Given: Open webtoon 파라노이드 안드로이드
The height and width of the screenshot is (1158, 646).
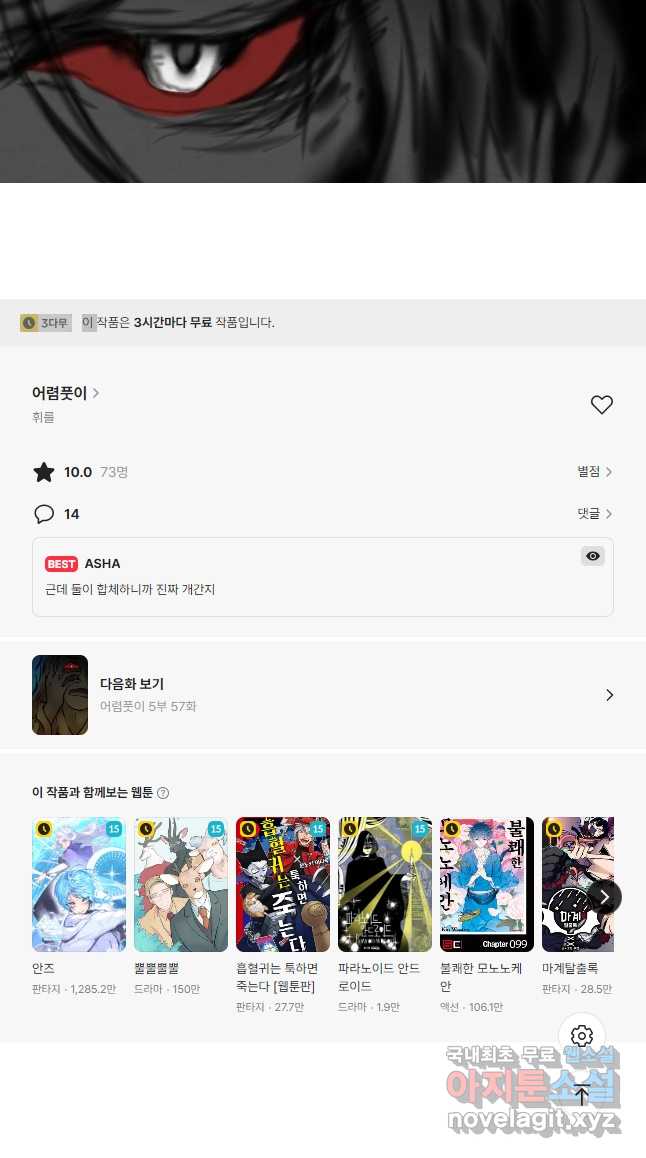Looking at the screenshot, I should tap(385, 885).
